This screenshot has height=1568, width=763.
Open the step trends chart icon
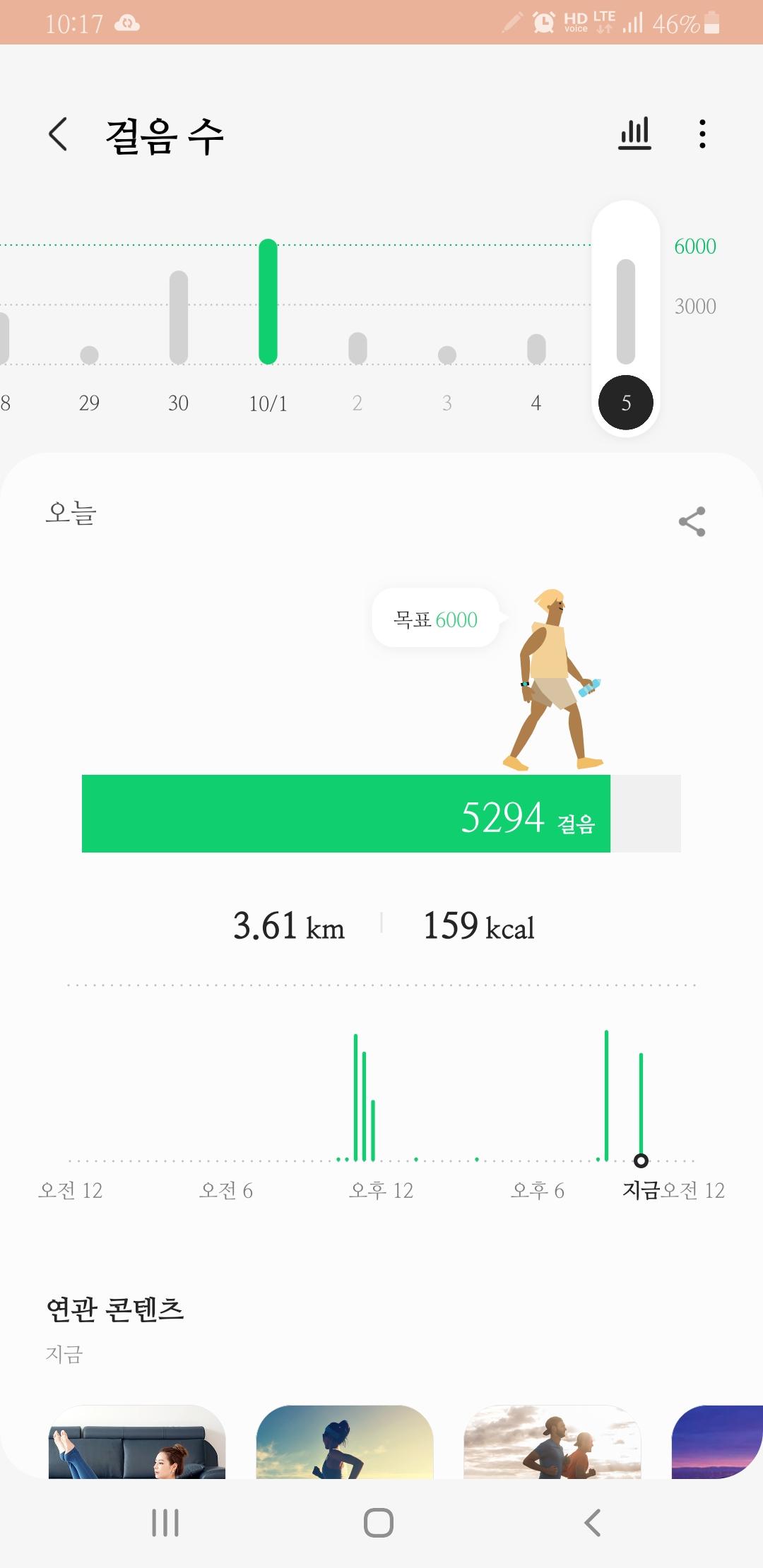634,134
